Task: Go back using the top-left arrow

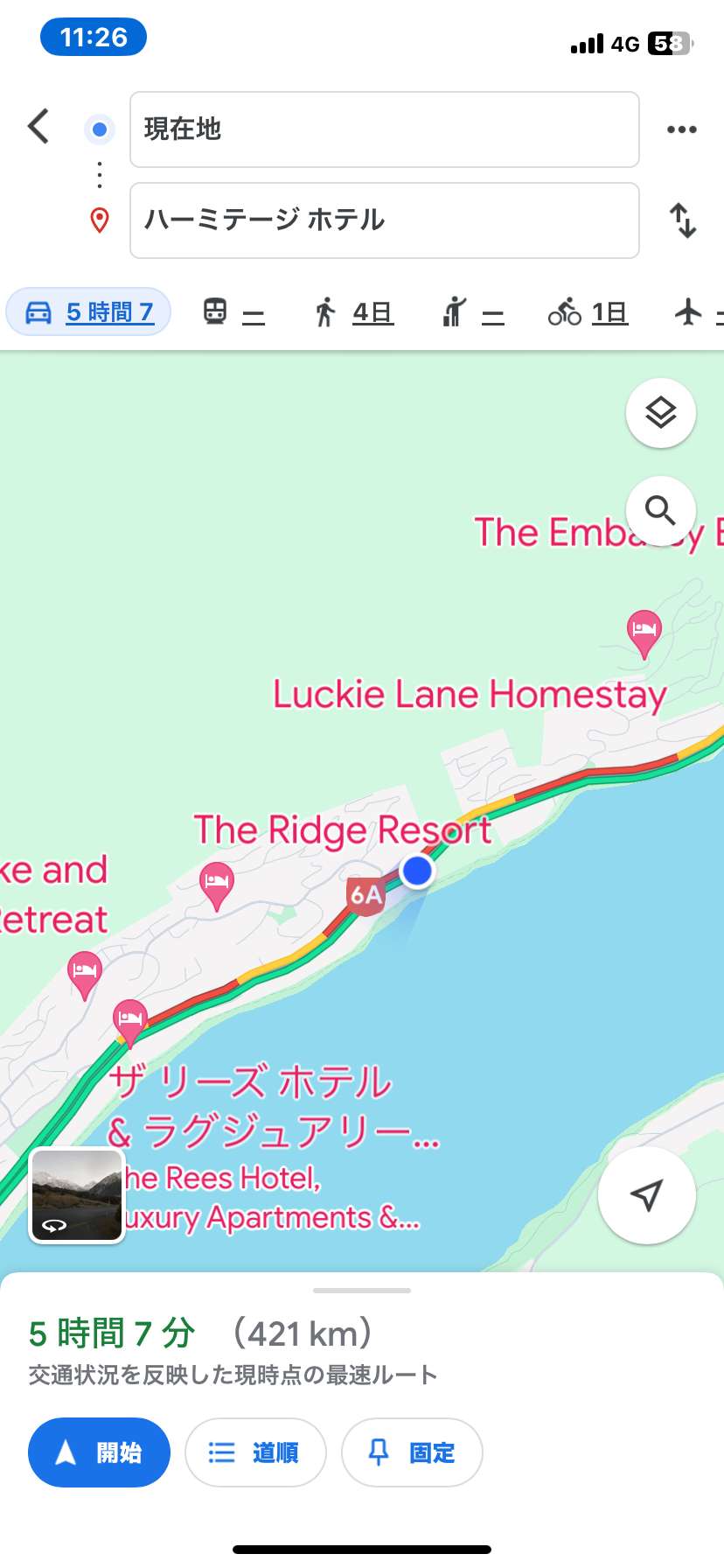Action: point(38,127)
